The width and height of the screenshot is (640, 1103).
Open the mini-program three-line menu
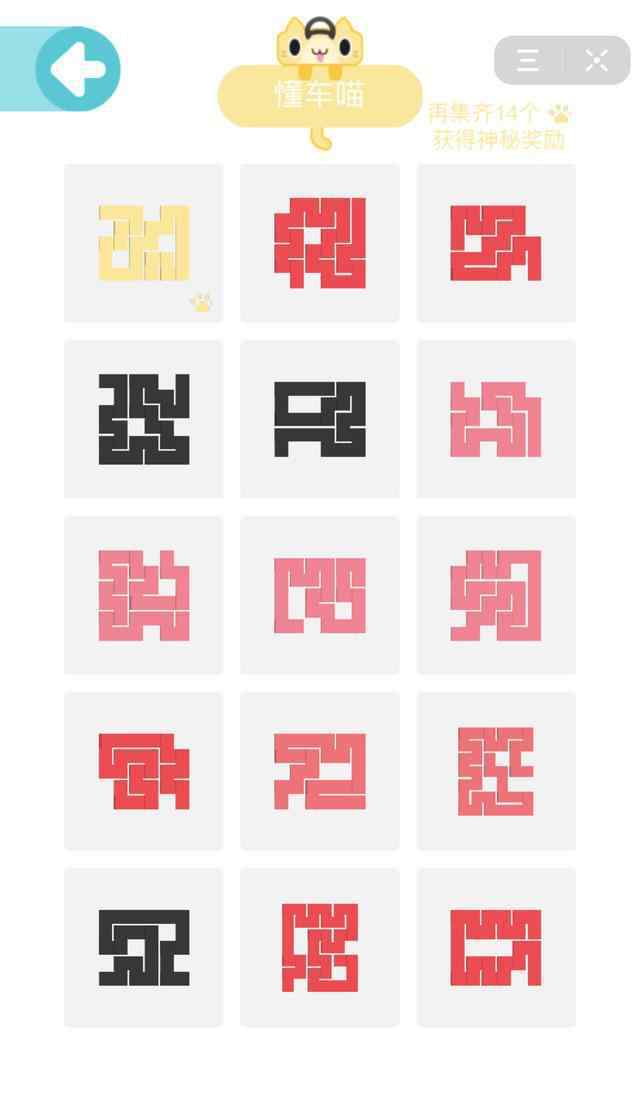[x=528, y=60]
